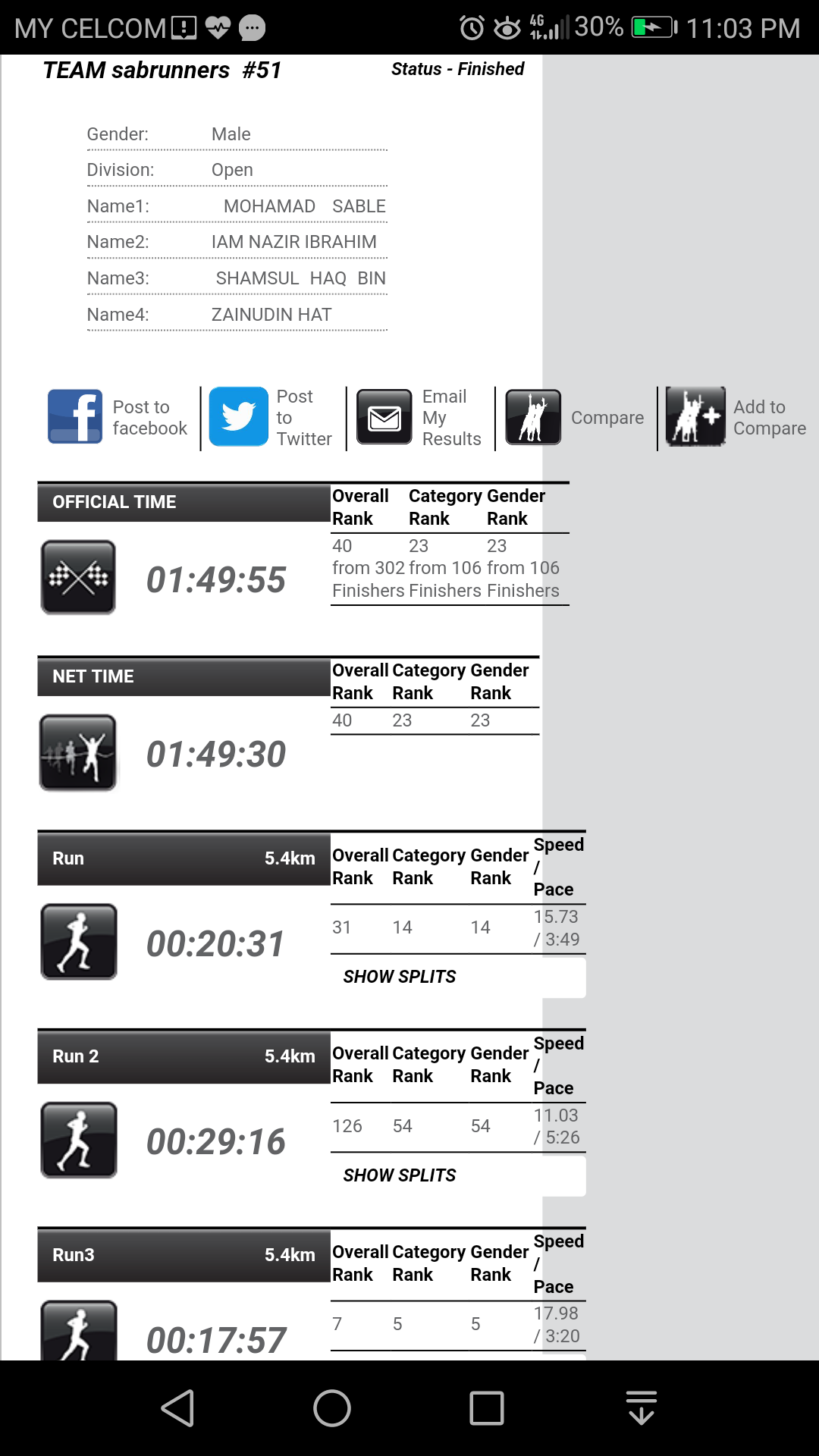Tap Add to Compare
Viewport: 819px width, 1456px height.
[x=736, y=417]
